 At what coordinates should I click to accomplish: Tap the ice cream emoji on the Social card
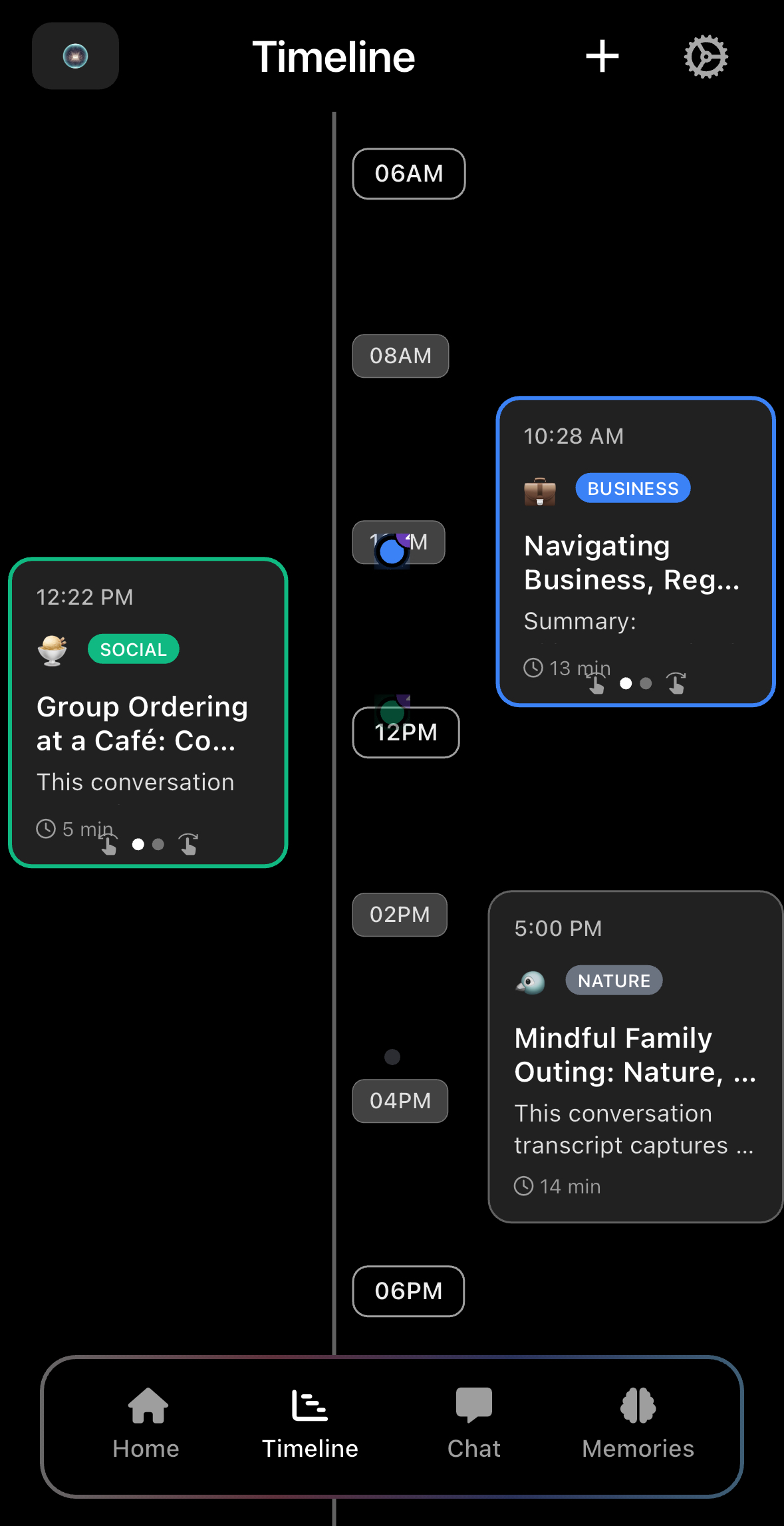pyautogui.click(x=53, y=649)
